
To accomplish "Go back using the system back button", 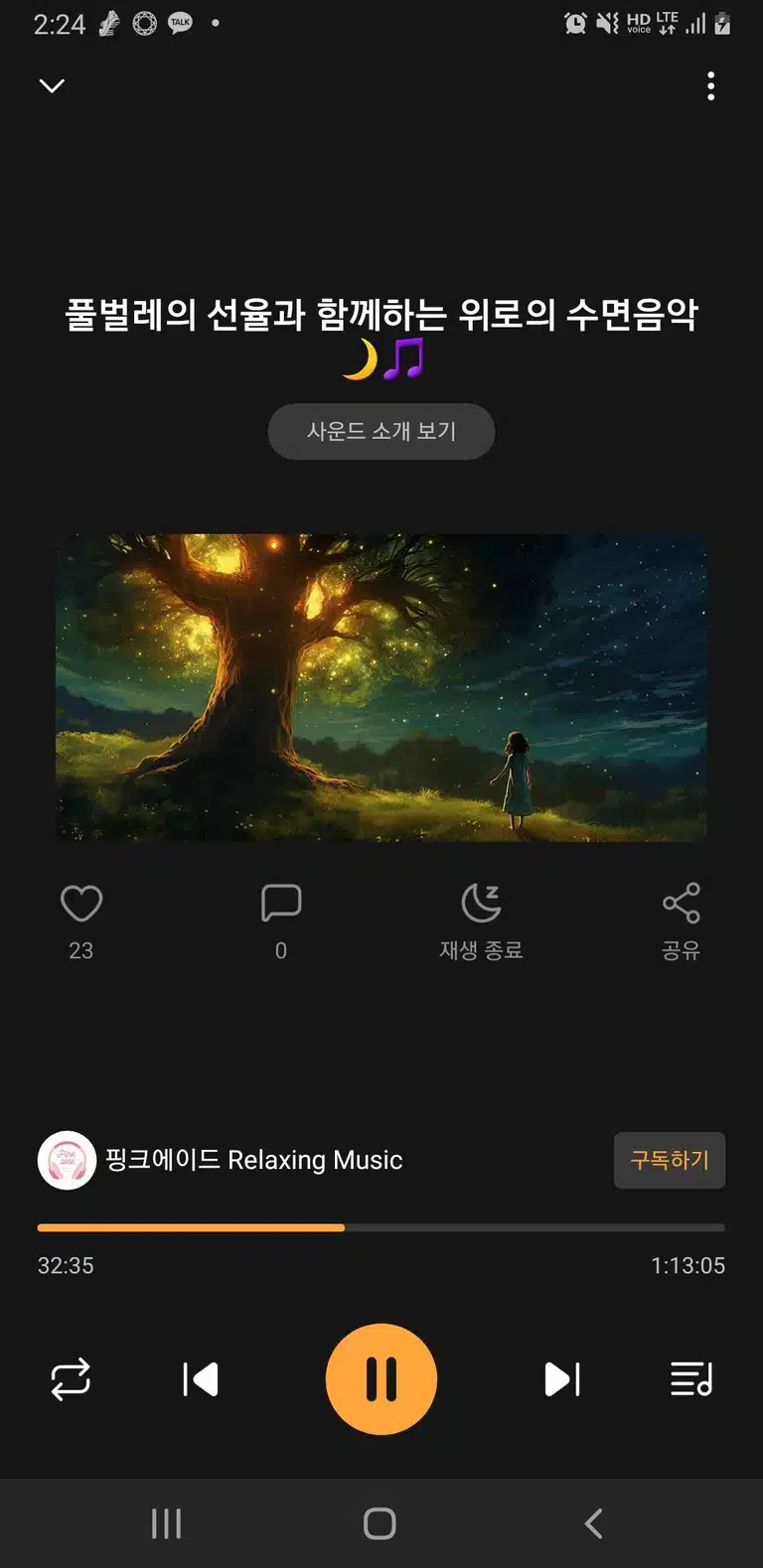I will 594,1523.
